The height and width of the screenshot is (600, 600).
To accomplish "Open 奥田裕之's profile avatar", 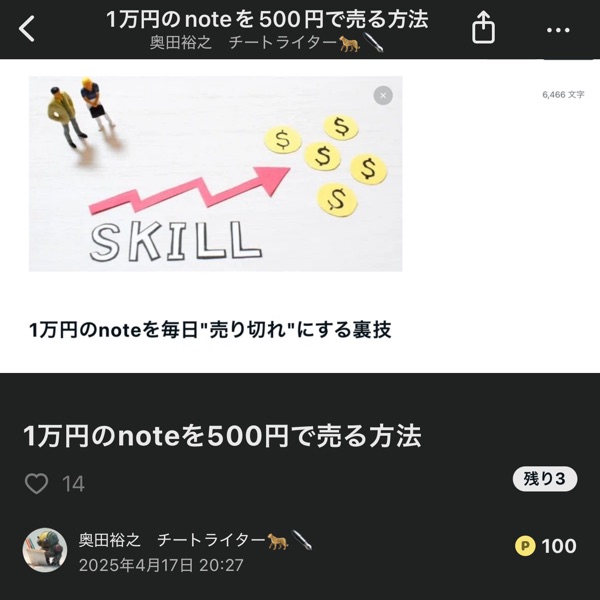I will pyautogui.click(x=44, y=550).
